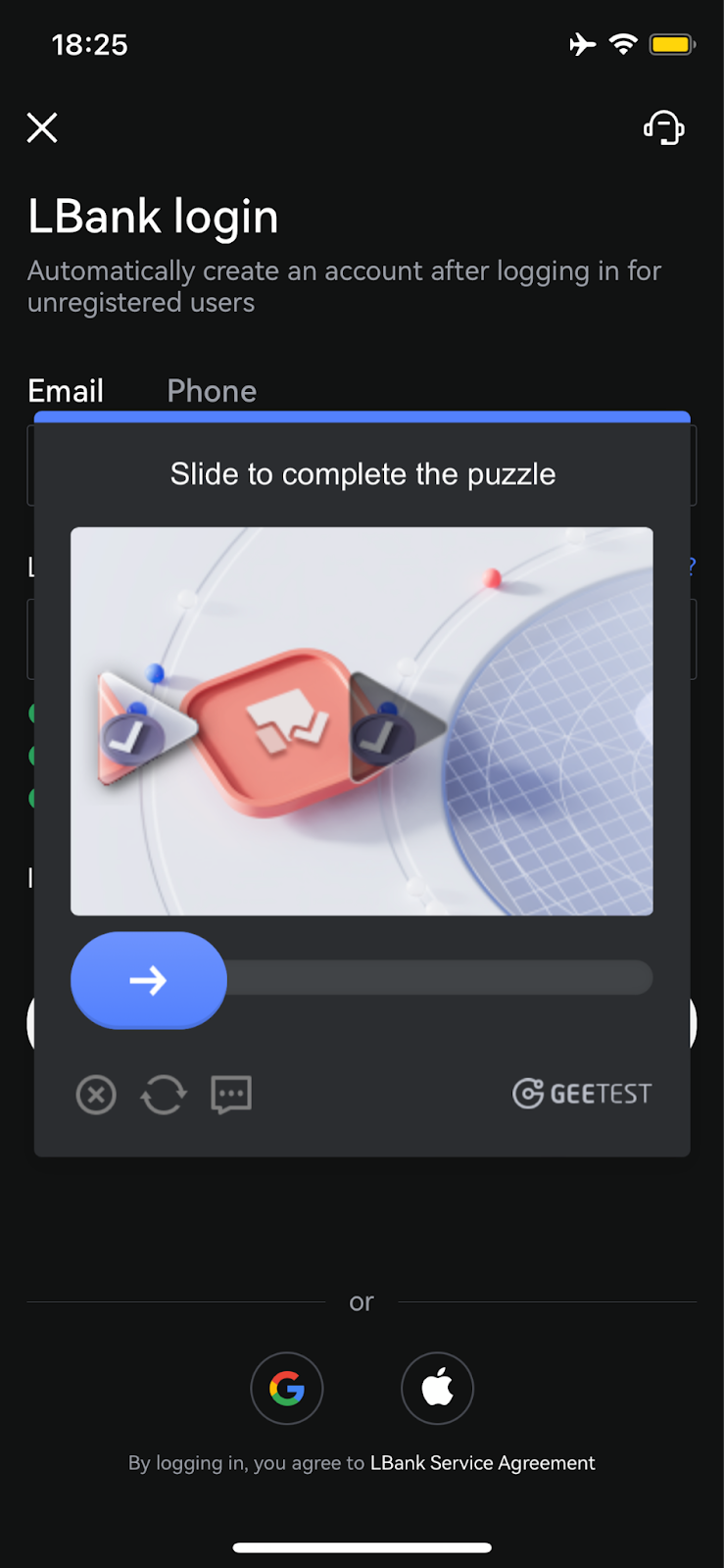724x1568 pixels.
Task: Open the LBank Service Agreement link
Action: pyautogui.click(x=482, y=1462)
